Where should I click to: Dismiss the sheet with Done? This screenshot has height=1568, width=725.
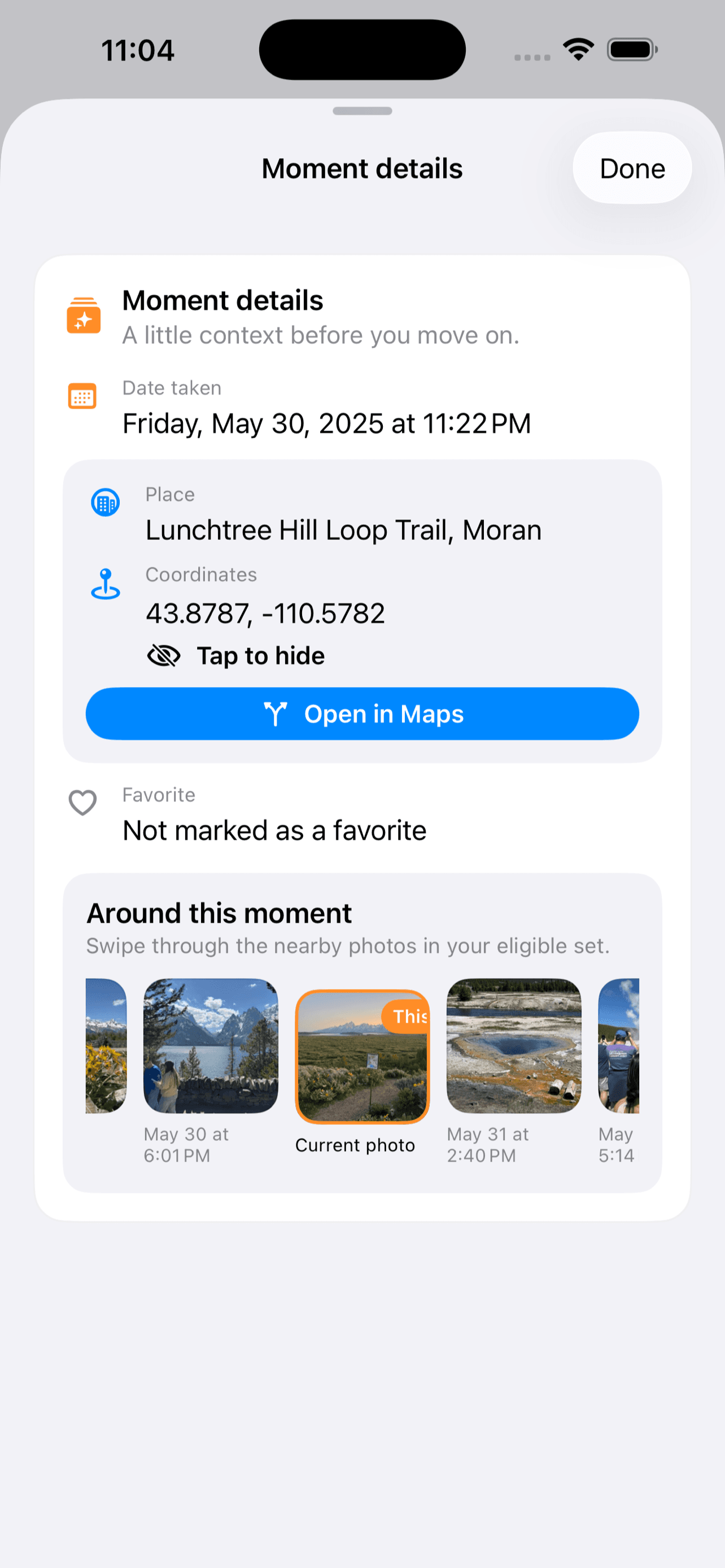coord(632,168)
